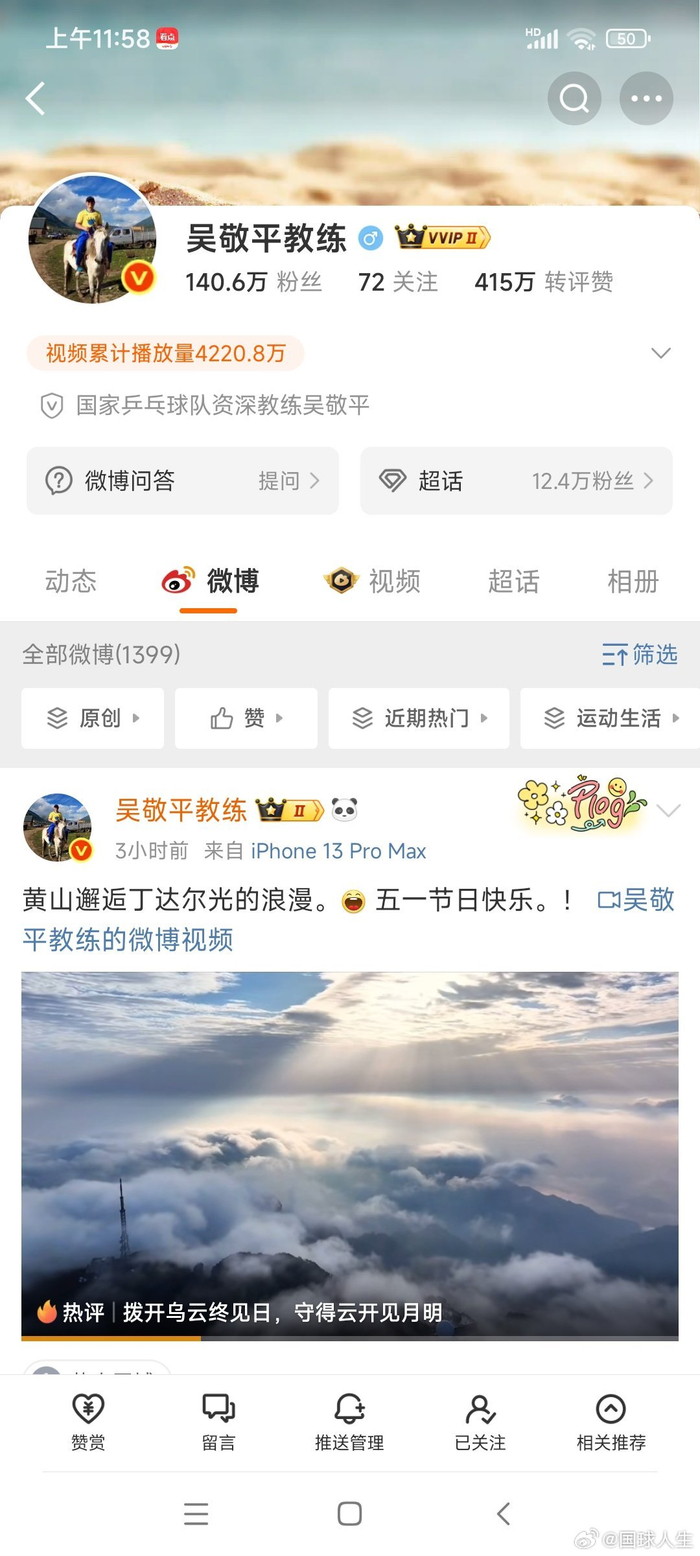Open search on this profile
700x1556 pixels.
tap(574, 98)
